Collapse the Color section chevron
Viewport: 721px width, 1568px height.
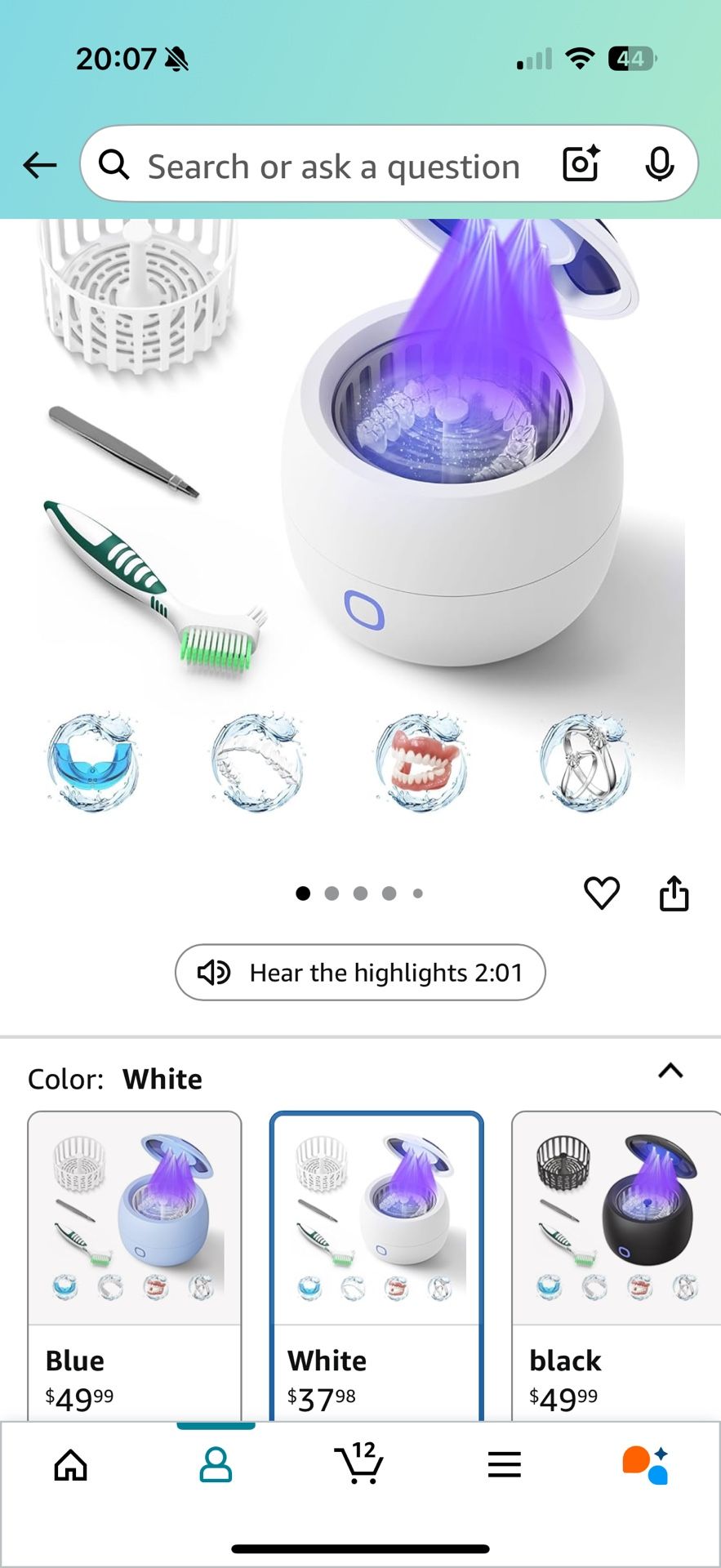click(670, 1071)
